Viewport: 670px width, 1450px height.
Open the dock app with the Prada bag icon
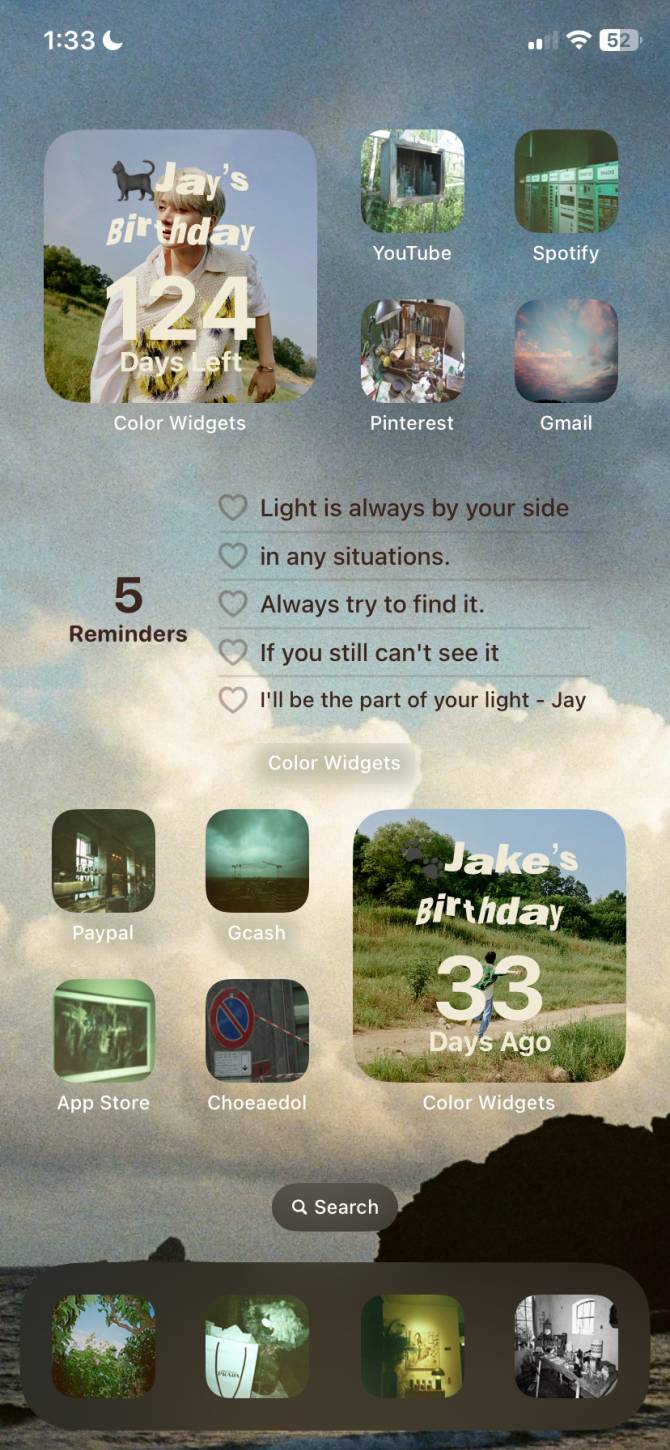(257, 1346)
